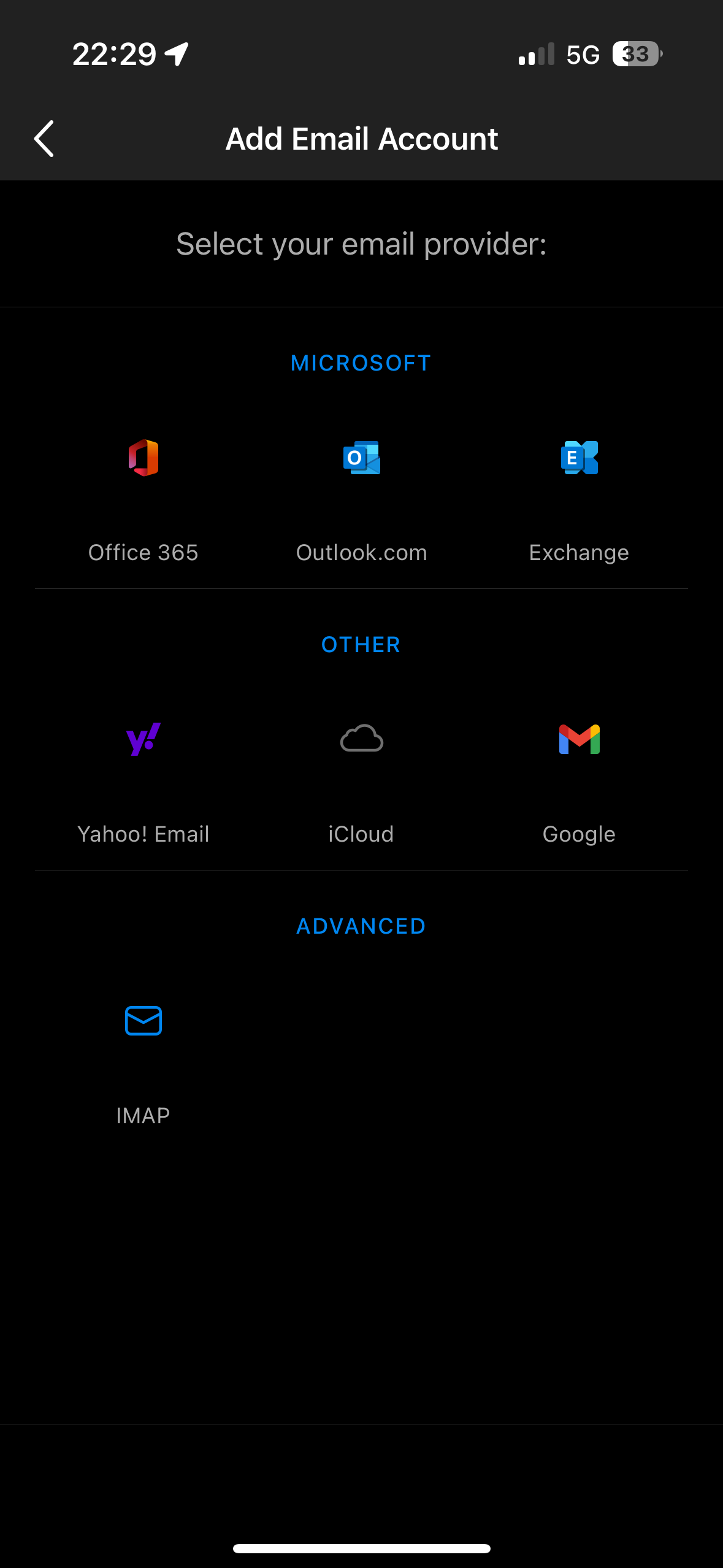Add a Yahoo! Email account
The height and width of the screenshot is (1568, 723).
coord(143,778)
